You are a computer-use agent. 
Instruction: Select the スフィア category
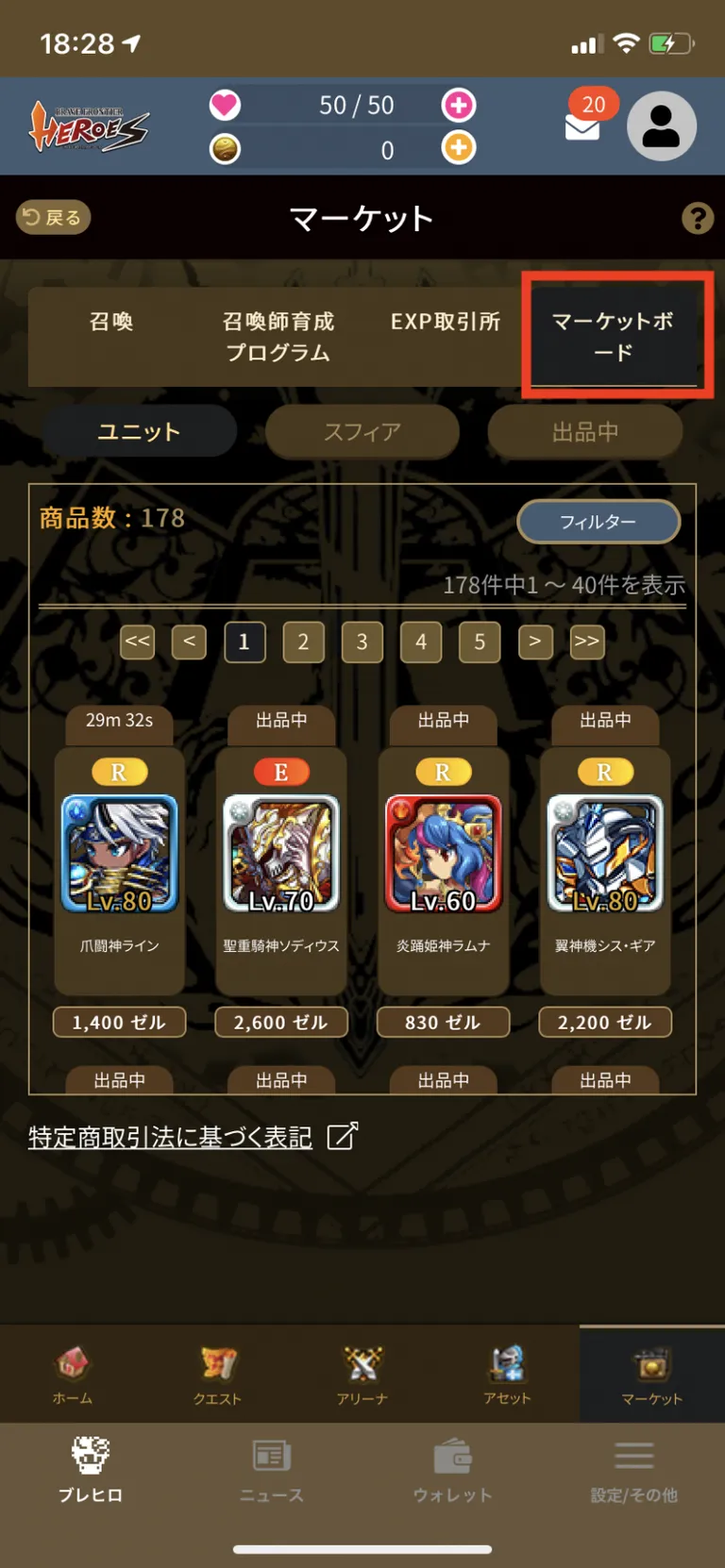point(362,431)
